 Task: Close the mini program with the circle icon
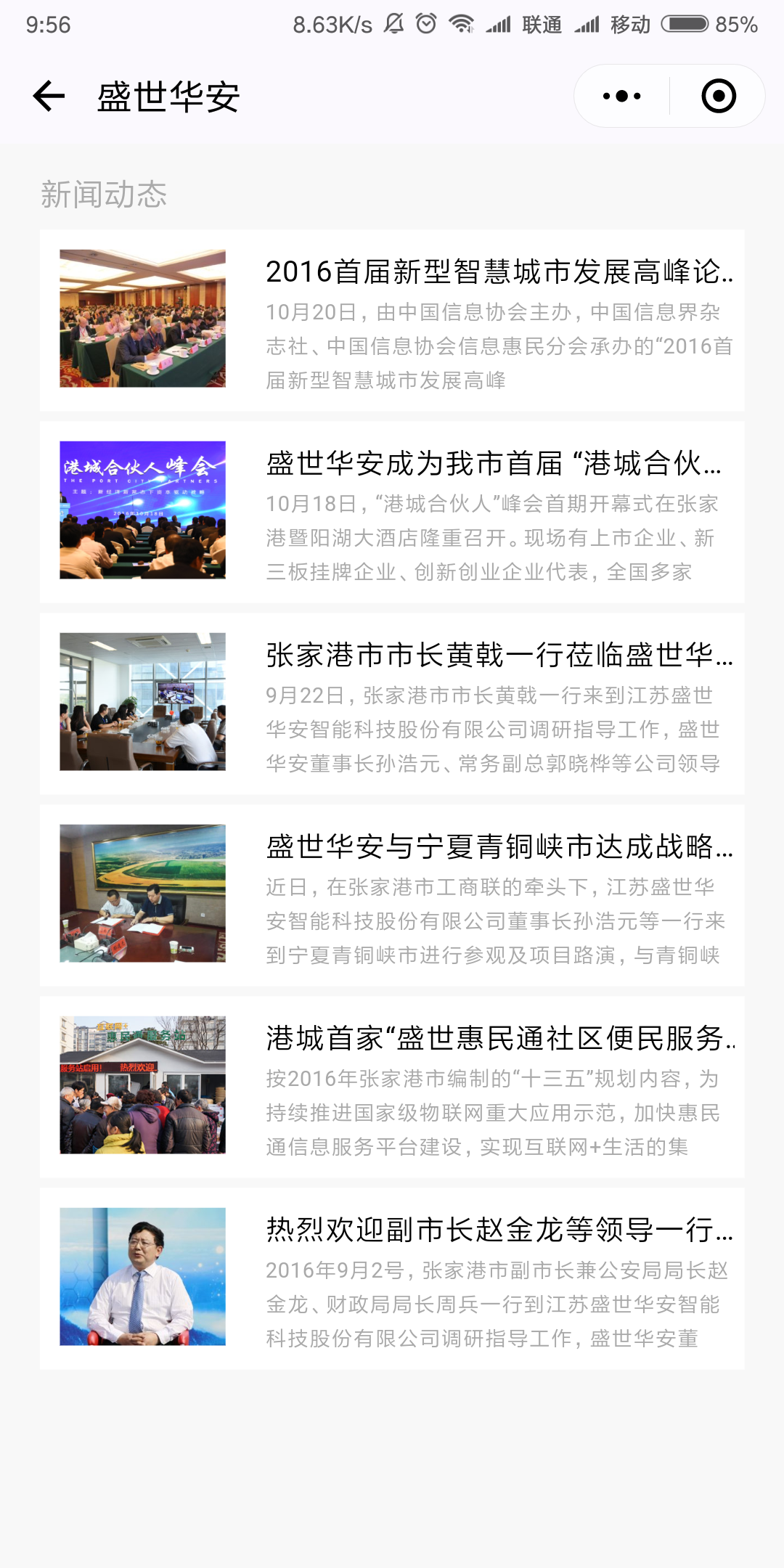pyautogui.click(x=719, y=96)
